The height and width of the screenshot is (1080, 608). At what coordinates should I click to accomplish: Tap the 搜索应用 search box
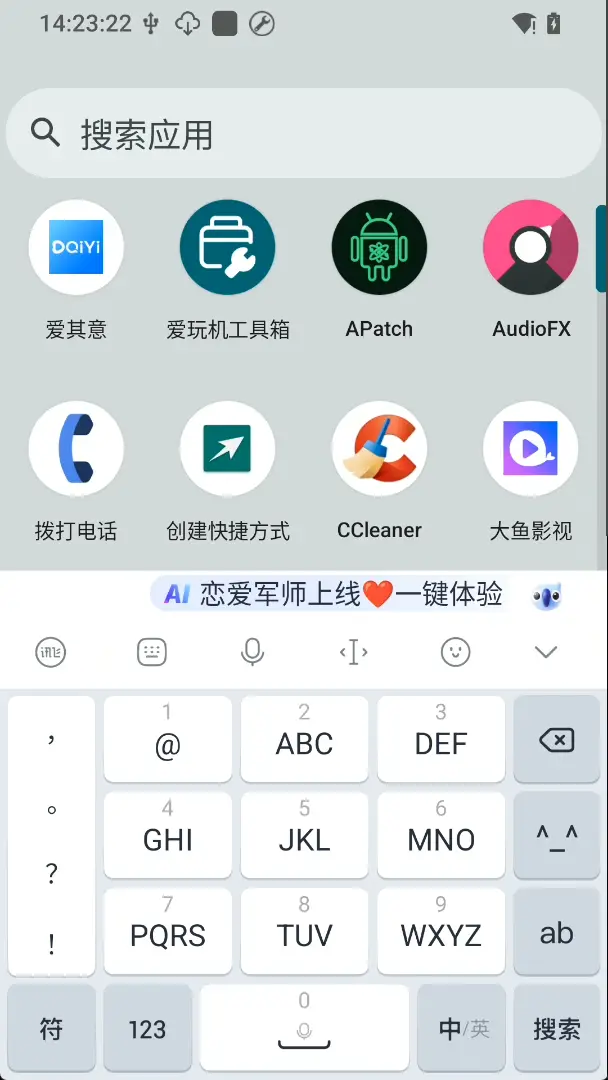pyautogui.click(x=300, y=134)
